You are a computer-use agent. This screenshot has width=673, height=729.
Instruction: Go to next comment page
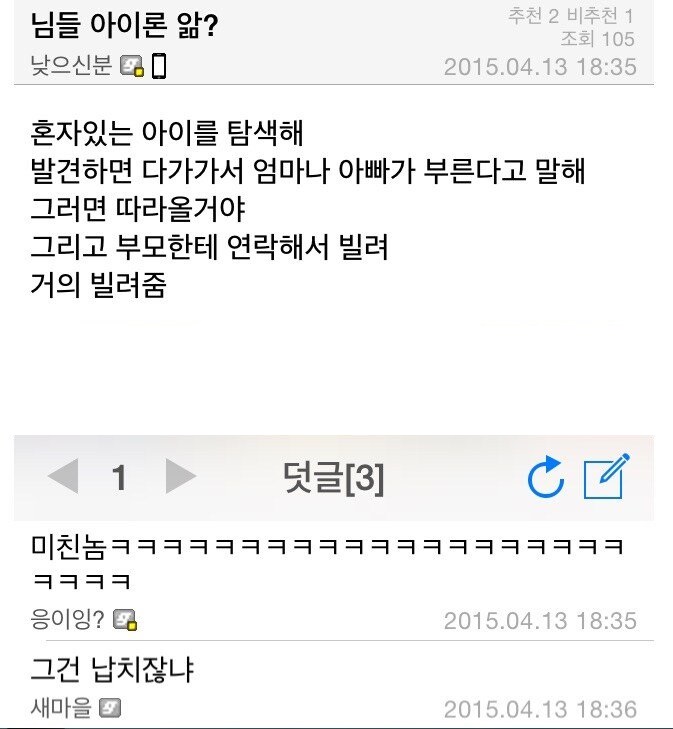pyautogui.click(x=180, y=477)
